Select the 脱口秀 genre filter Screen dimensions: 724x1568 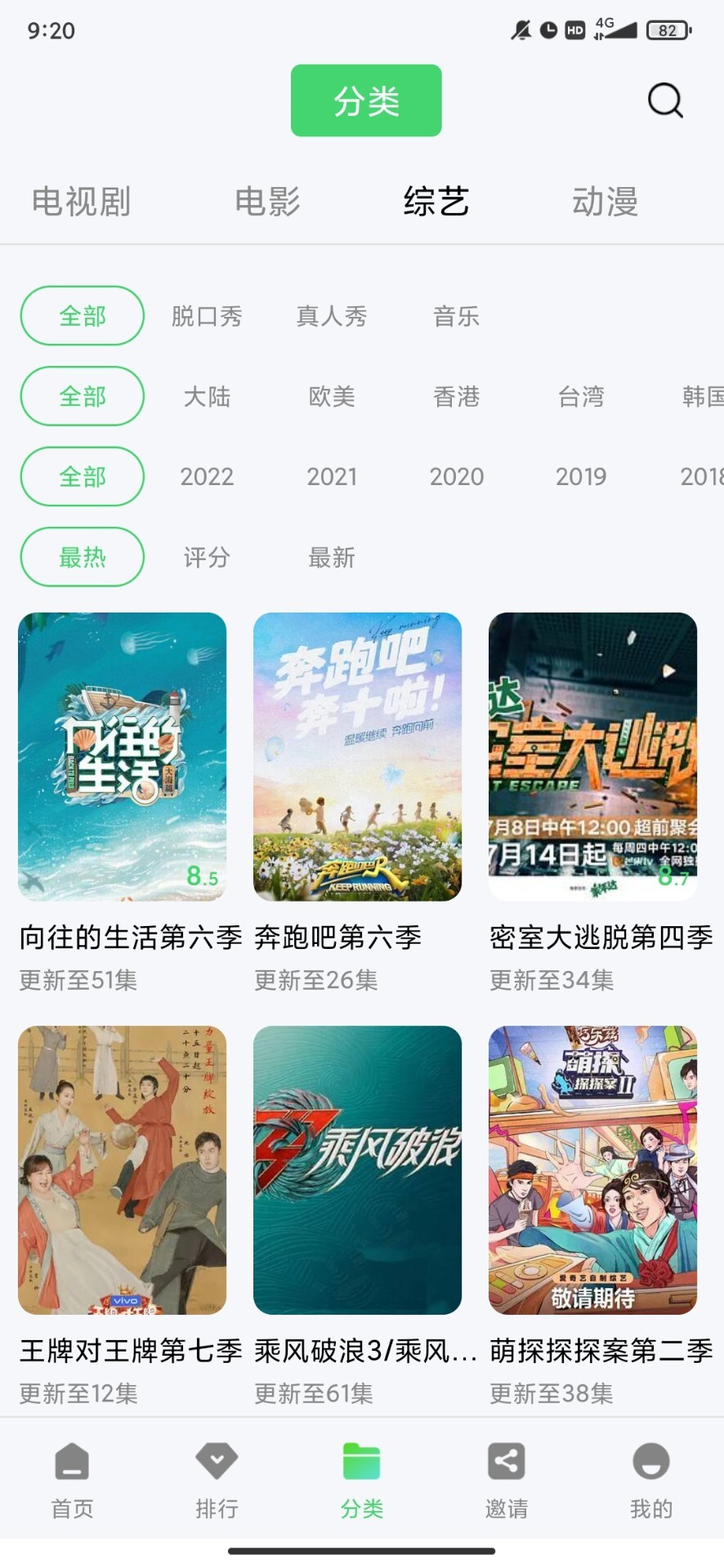click(207, 316)
